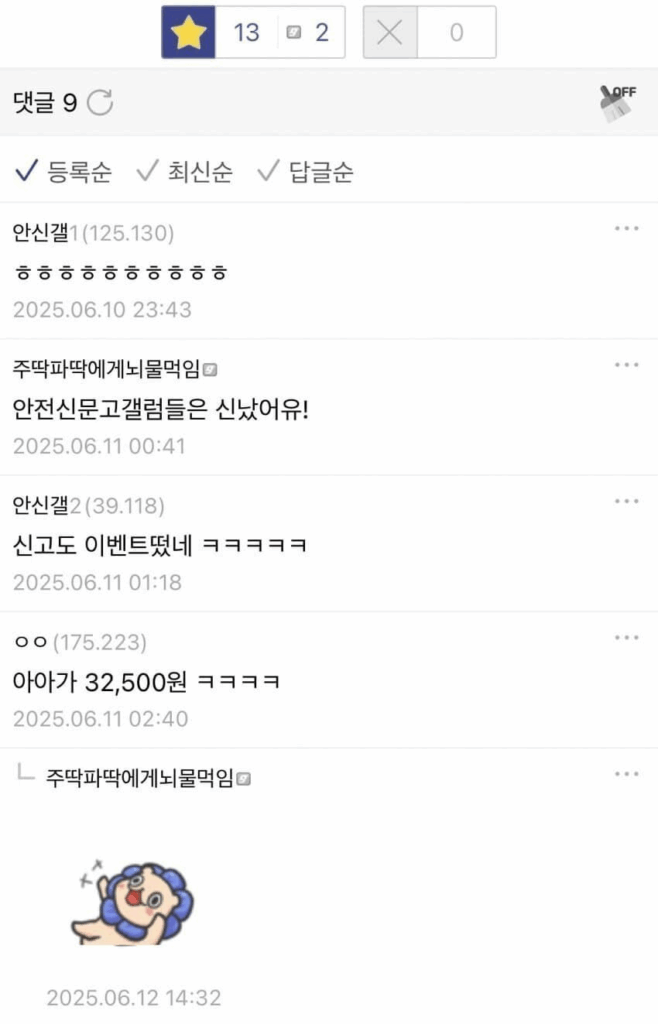Toggle the comment cleaner broom icon

coord(618,103)
